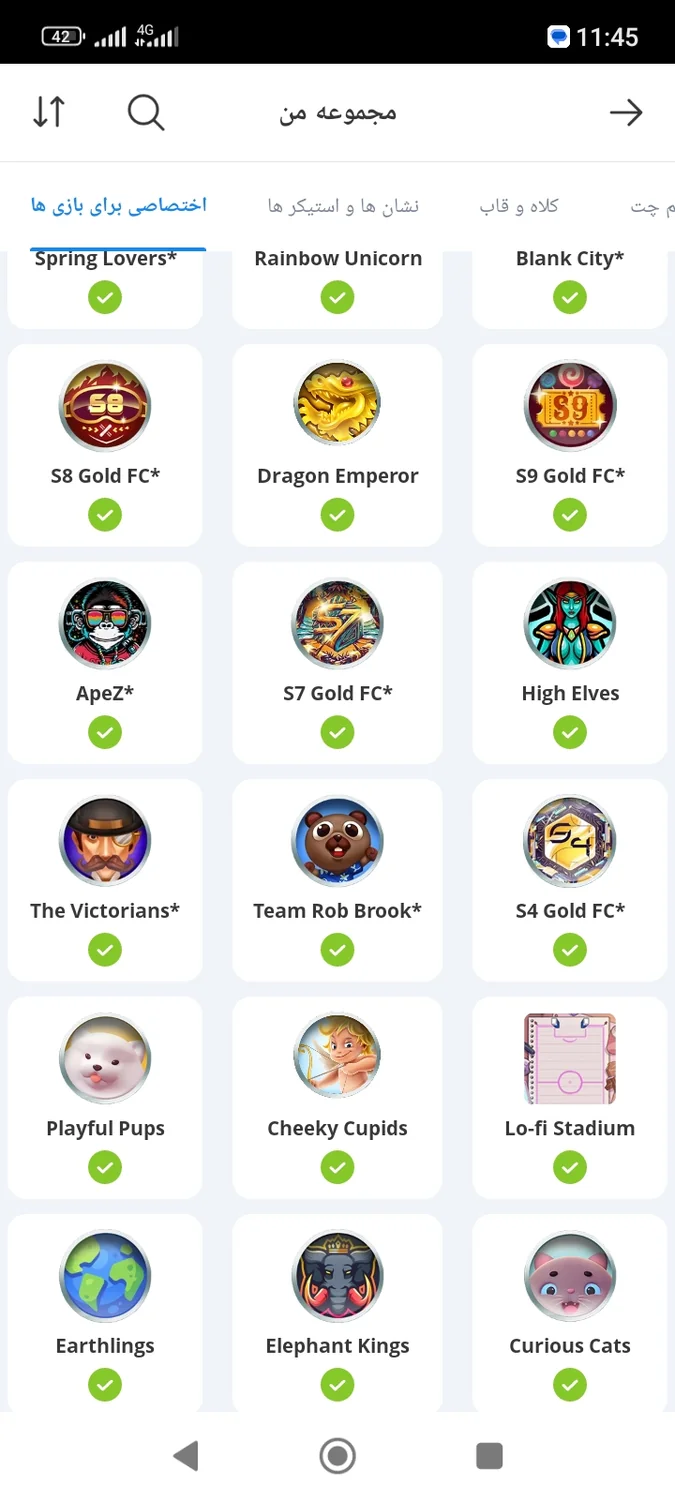The image size is (675, 1500).
Task: Select The Victorians* card
Action: pyautogui.click(x=105, y=880)
